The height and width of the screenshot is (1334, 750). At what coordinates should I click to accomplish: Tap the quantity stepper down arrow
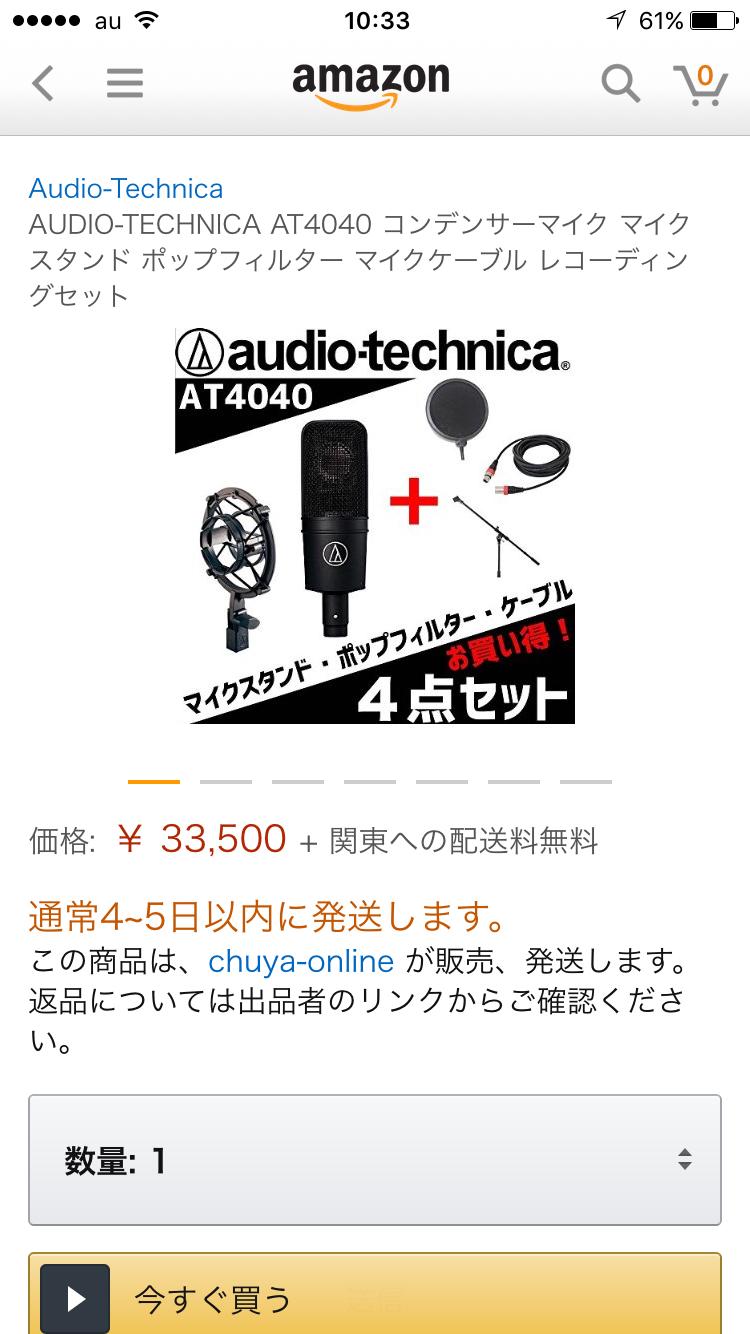(685, 1167)
